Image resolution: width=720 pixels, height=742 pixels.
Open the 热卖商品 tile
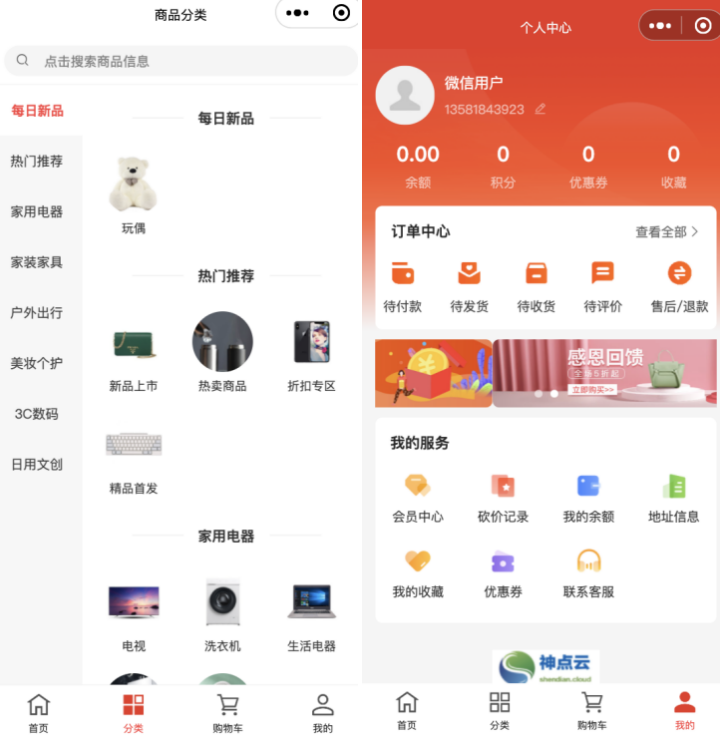222,353
